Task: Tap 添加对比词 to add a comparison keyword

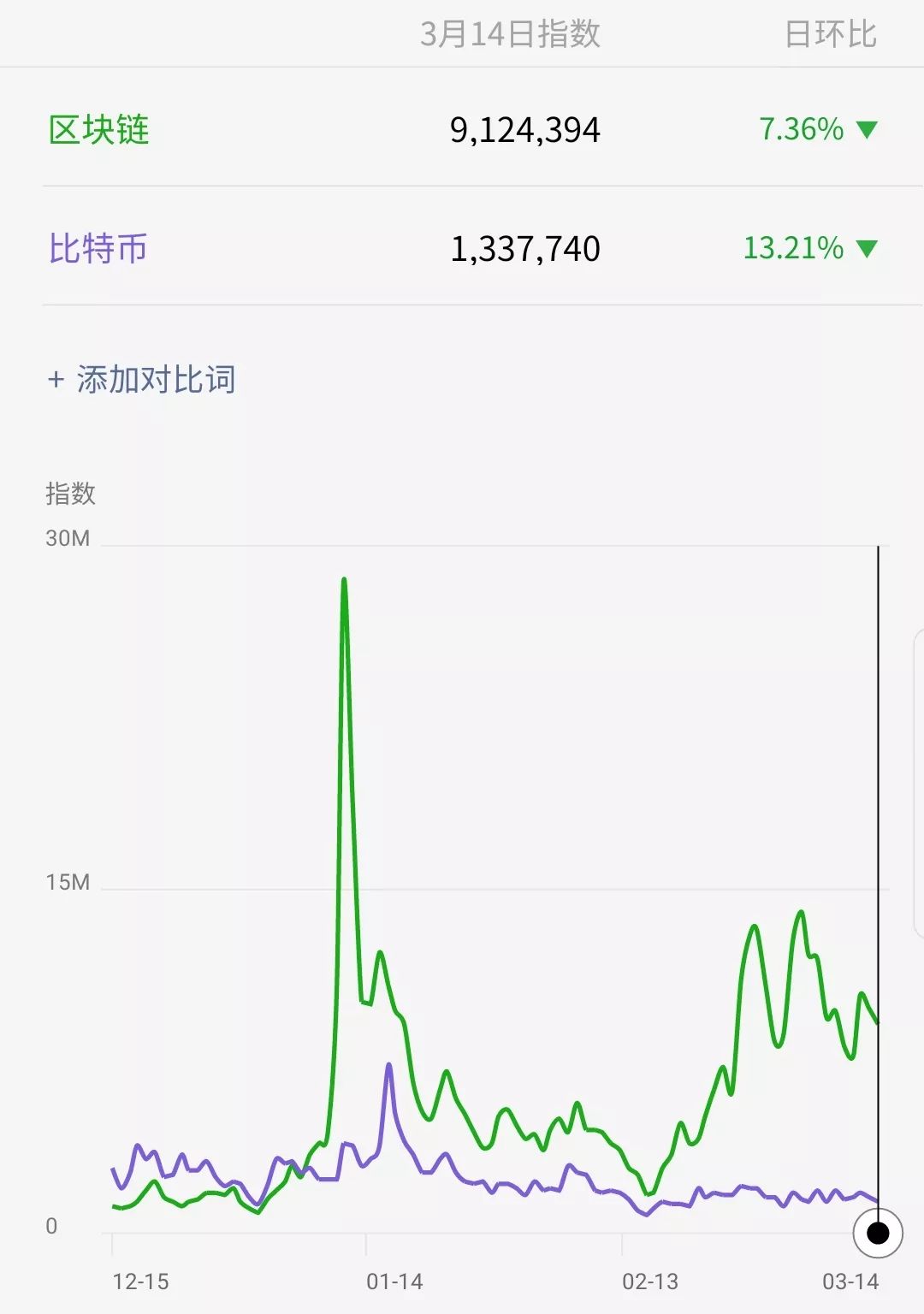Action: [x=142, y=379]
